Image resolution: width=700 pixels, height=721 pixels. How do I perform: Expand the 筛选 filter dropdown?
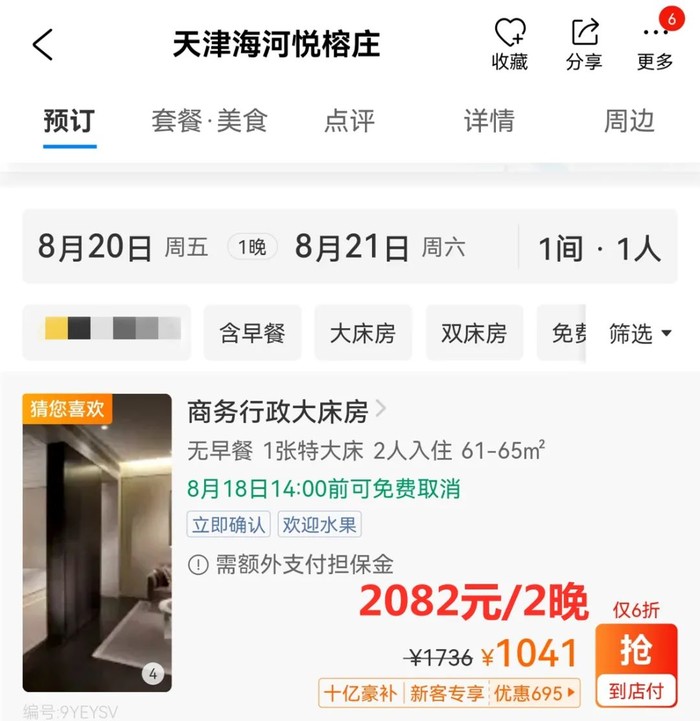pyautogui.click(x=640, y=334)
